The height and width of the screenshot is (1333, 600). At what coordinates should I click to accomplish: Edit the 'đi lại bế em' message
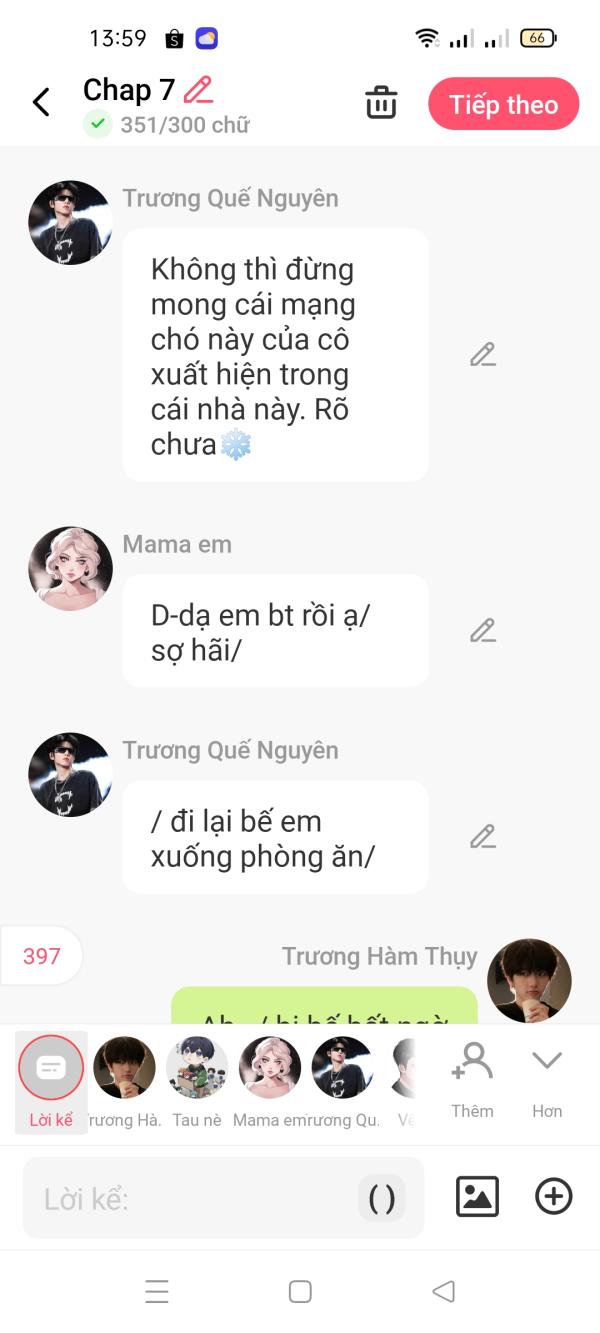483,837
